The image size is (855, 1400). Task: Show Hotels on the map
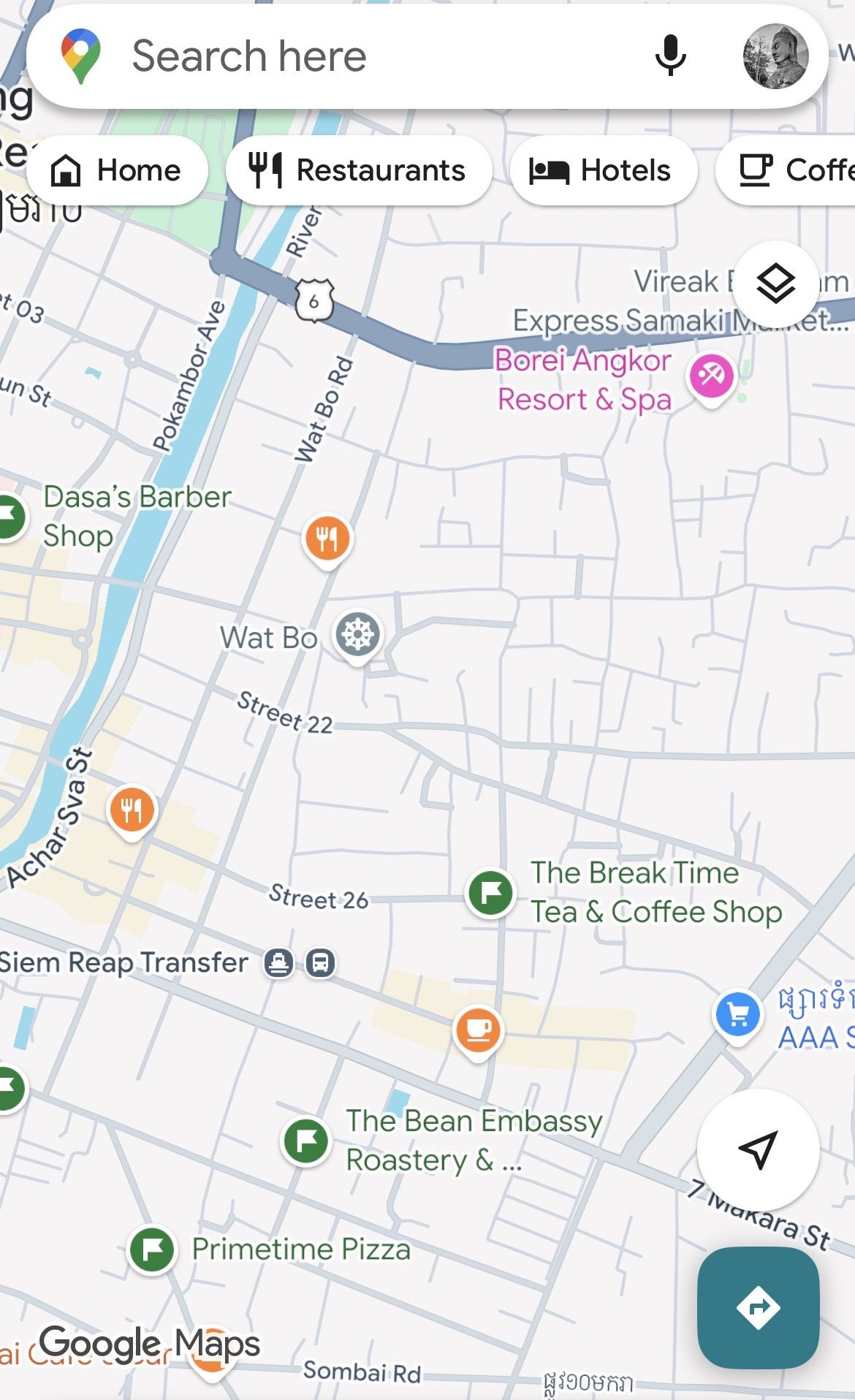[x=602, y=171]
